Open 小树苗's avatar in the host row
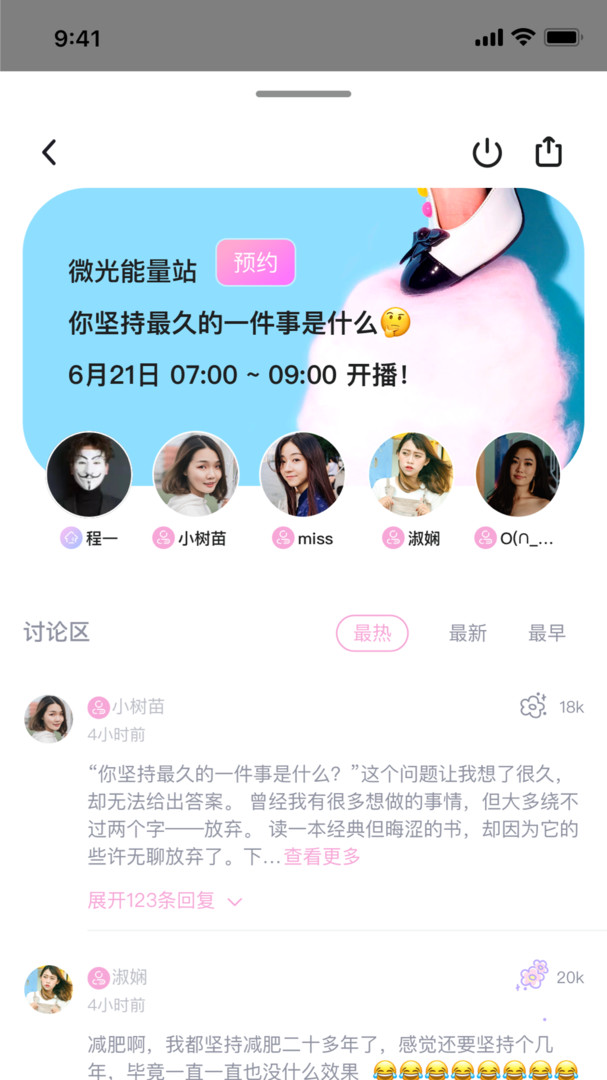 click(196, 474)
